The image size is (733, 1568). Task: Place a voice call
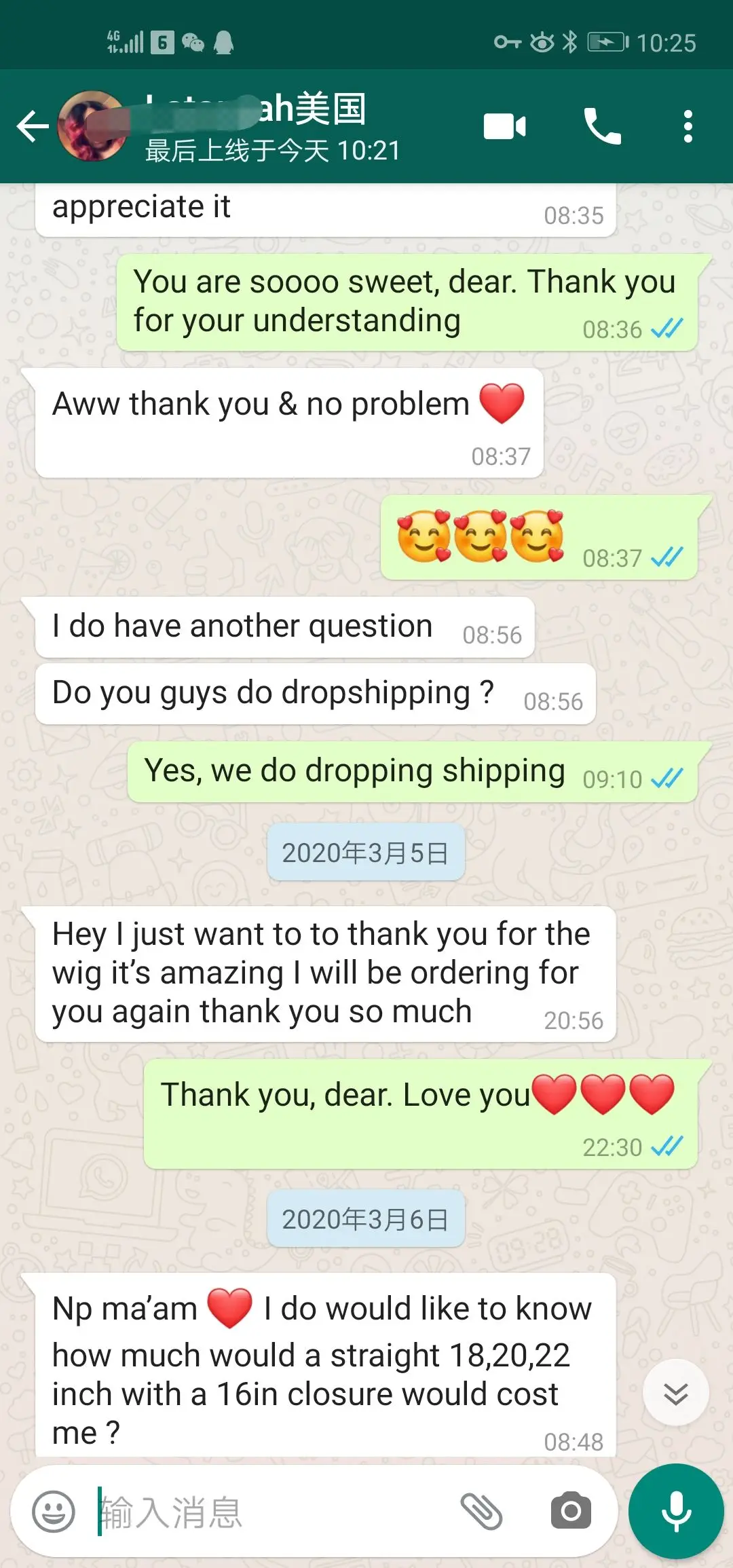603,126
